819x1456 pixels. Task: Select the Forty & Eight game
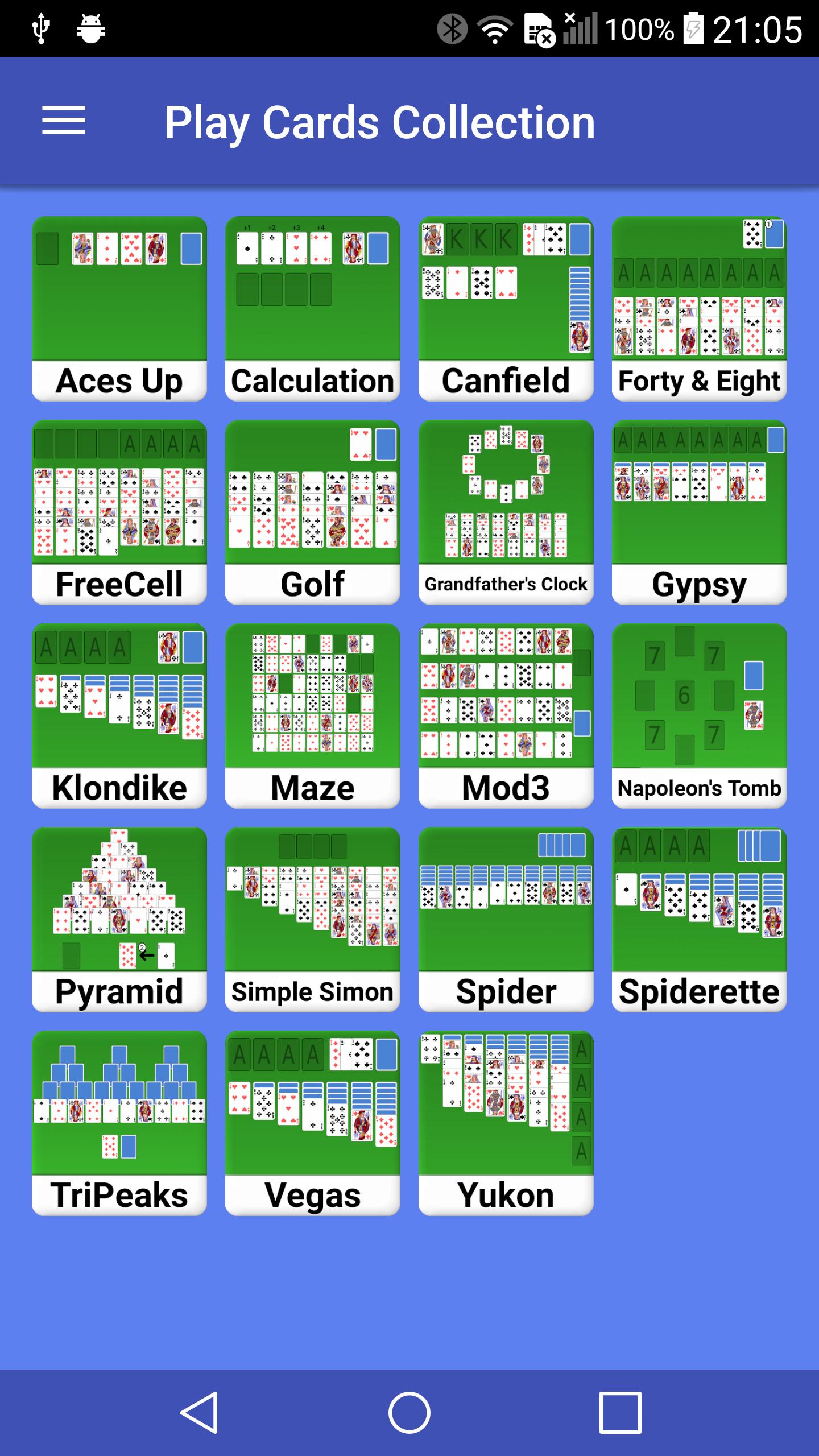click(x=699, y=308)
